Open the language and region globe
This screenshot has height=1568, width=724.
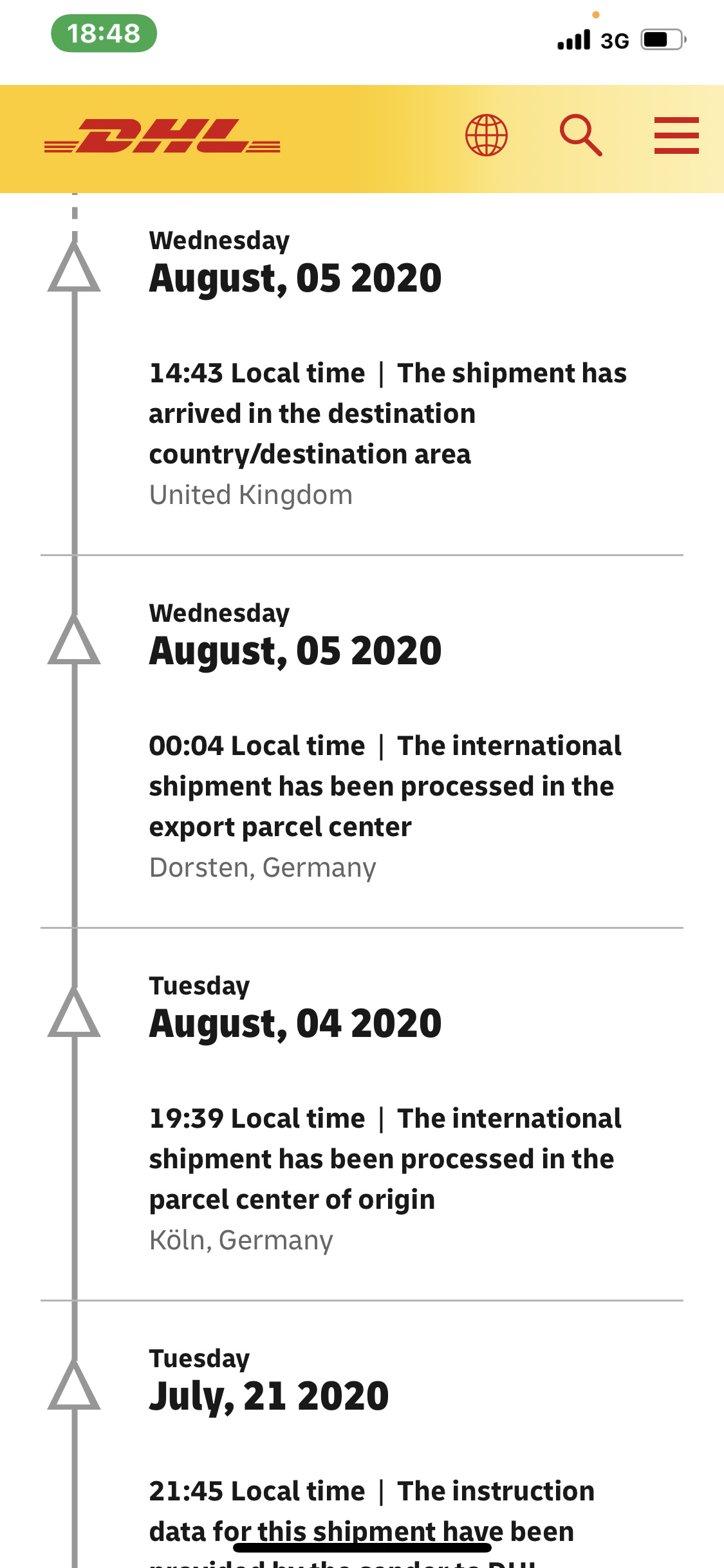pos(487,135)
